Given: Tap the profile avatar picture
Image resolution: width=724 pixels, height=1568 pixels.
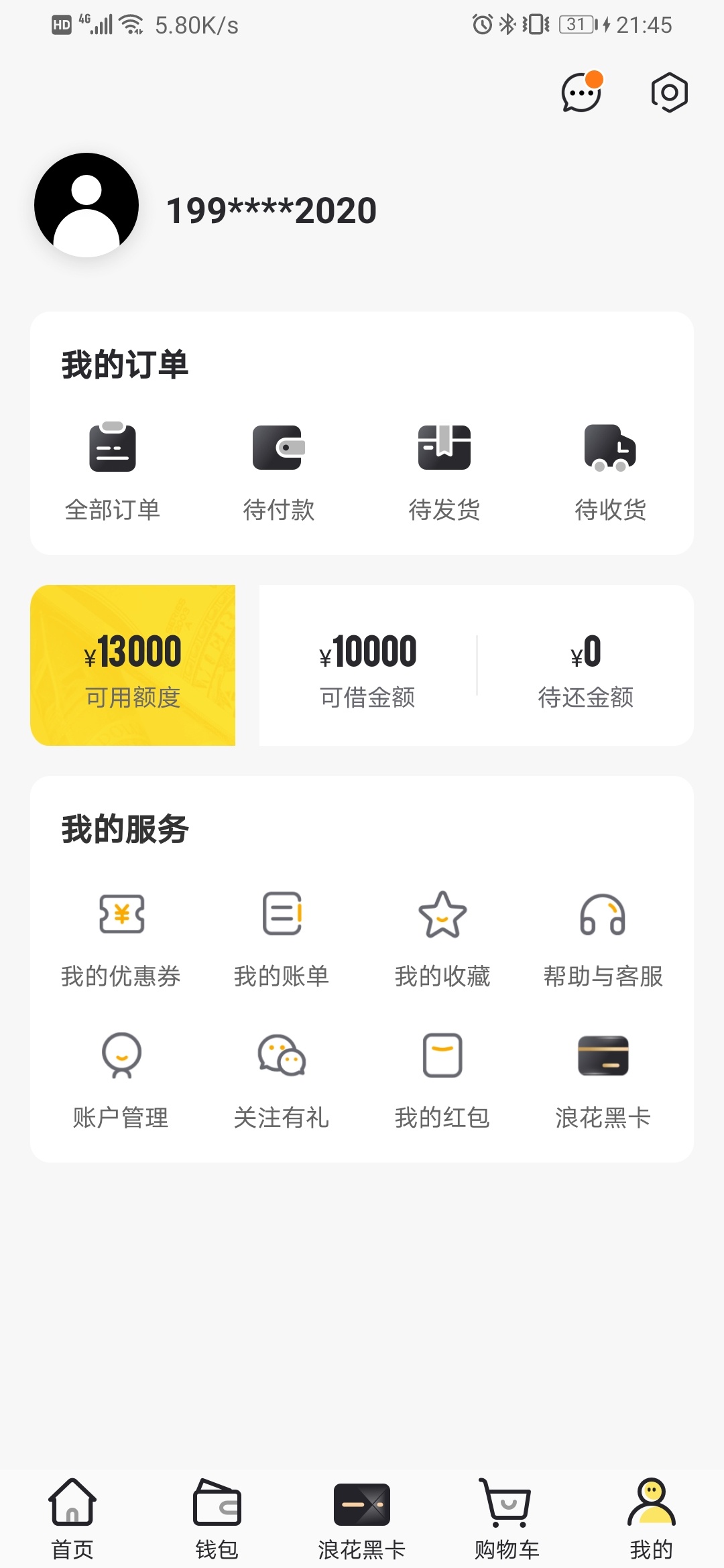Looking at the screenshot, I should [86, 205].
